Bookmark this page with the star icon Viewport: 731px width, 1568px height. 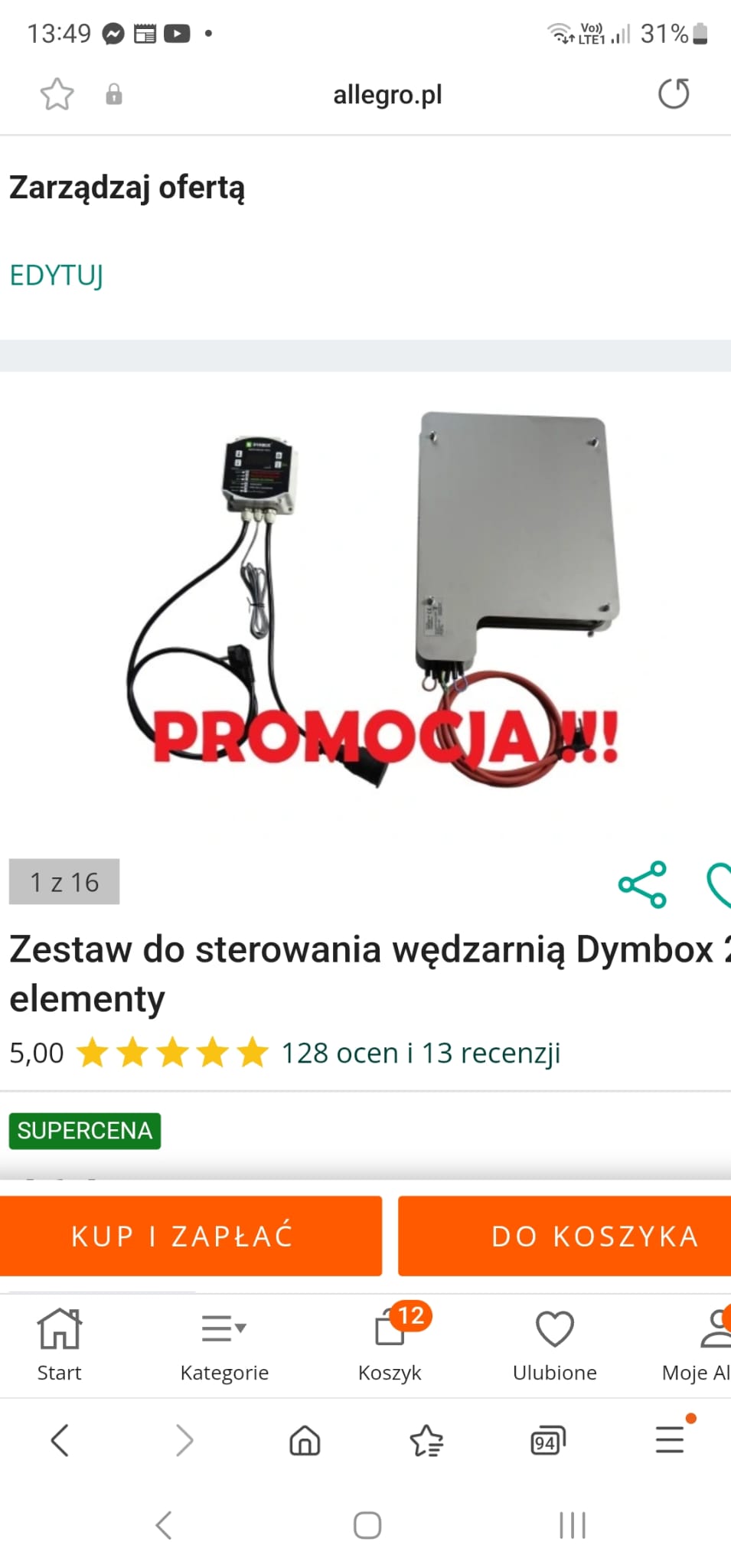(57, 94)
